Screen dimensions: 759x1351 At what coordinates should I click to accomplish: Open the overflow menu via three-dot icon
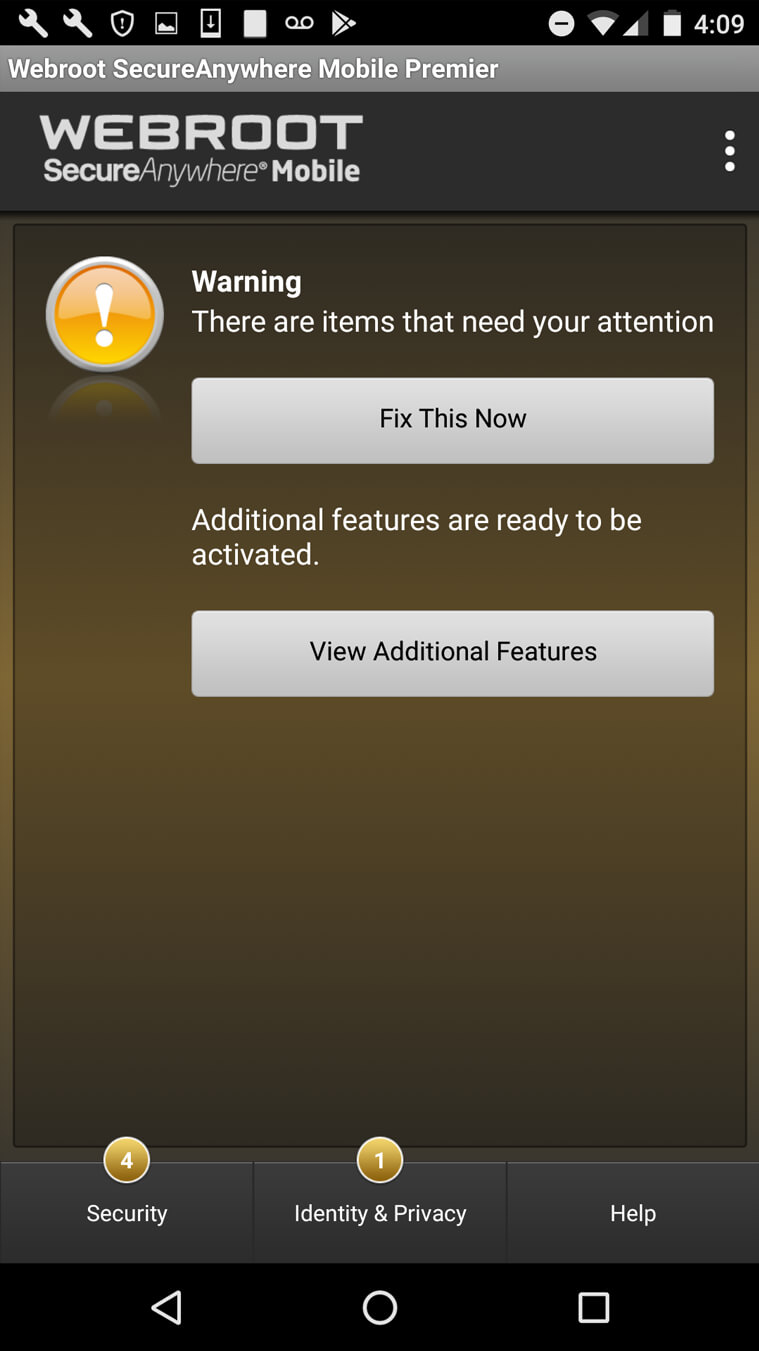point(729,150)
